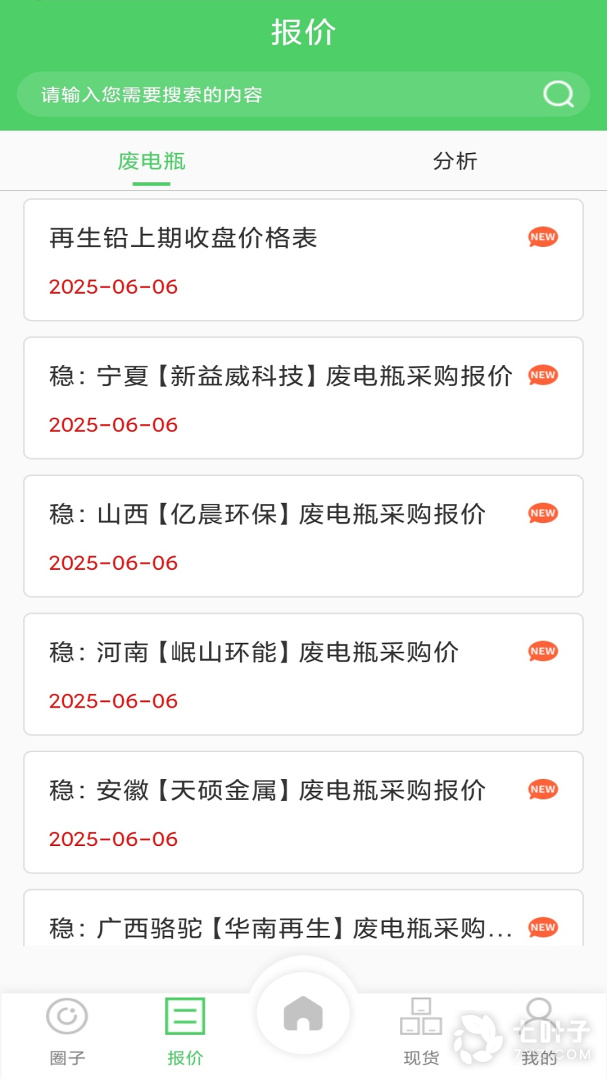The width and height of the screenshot is (607, 1080).
Task: Select the 废电瓶 tab
Action: click(152, 161)
